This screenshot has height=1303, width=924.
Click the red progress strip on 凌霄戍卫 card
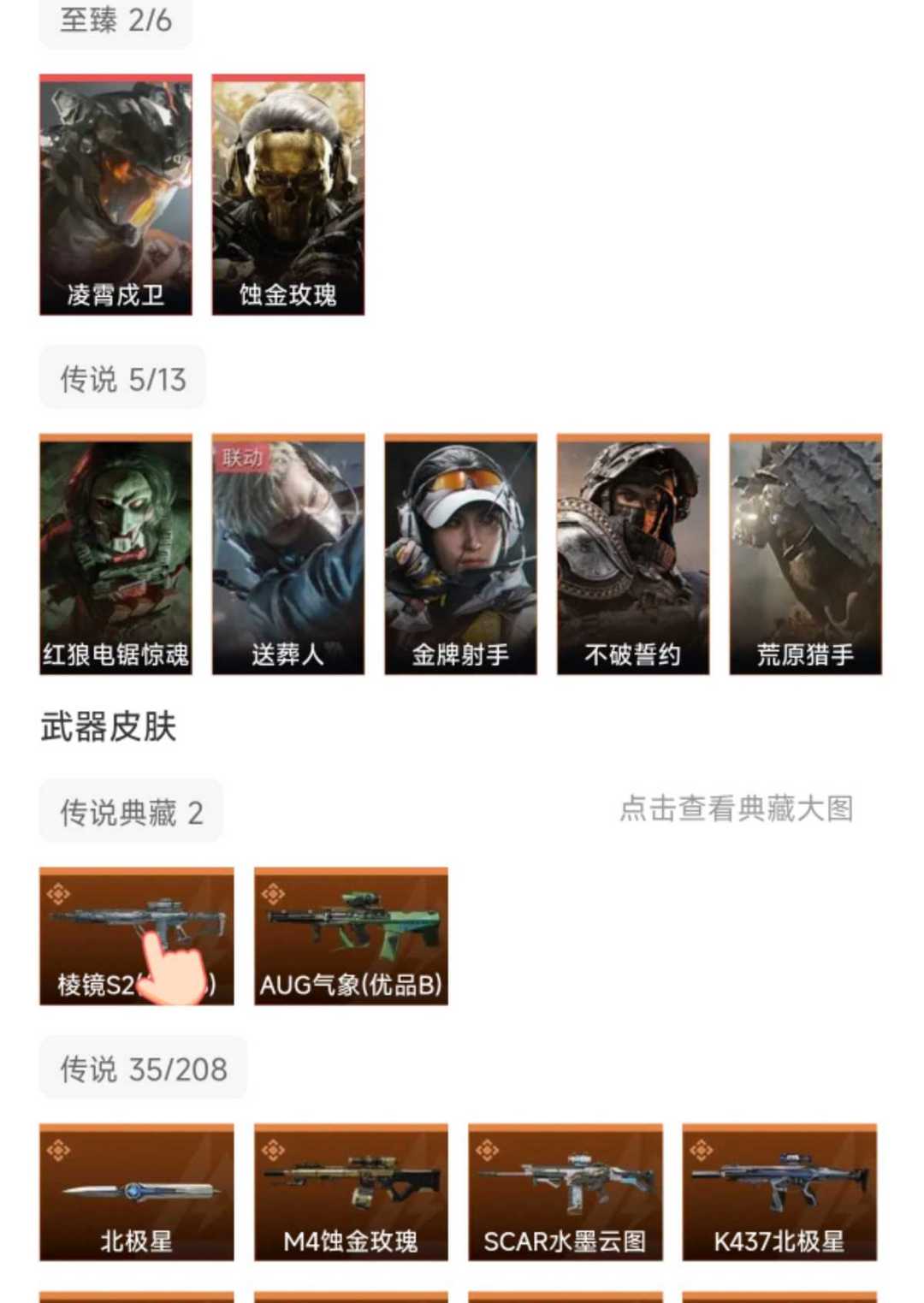pos(116,79)
